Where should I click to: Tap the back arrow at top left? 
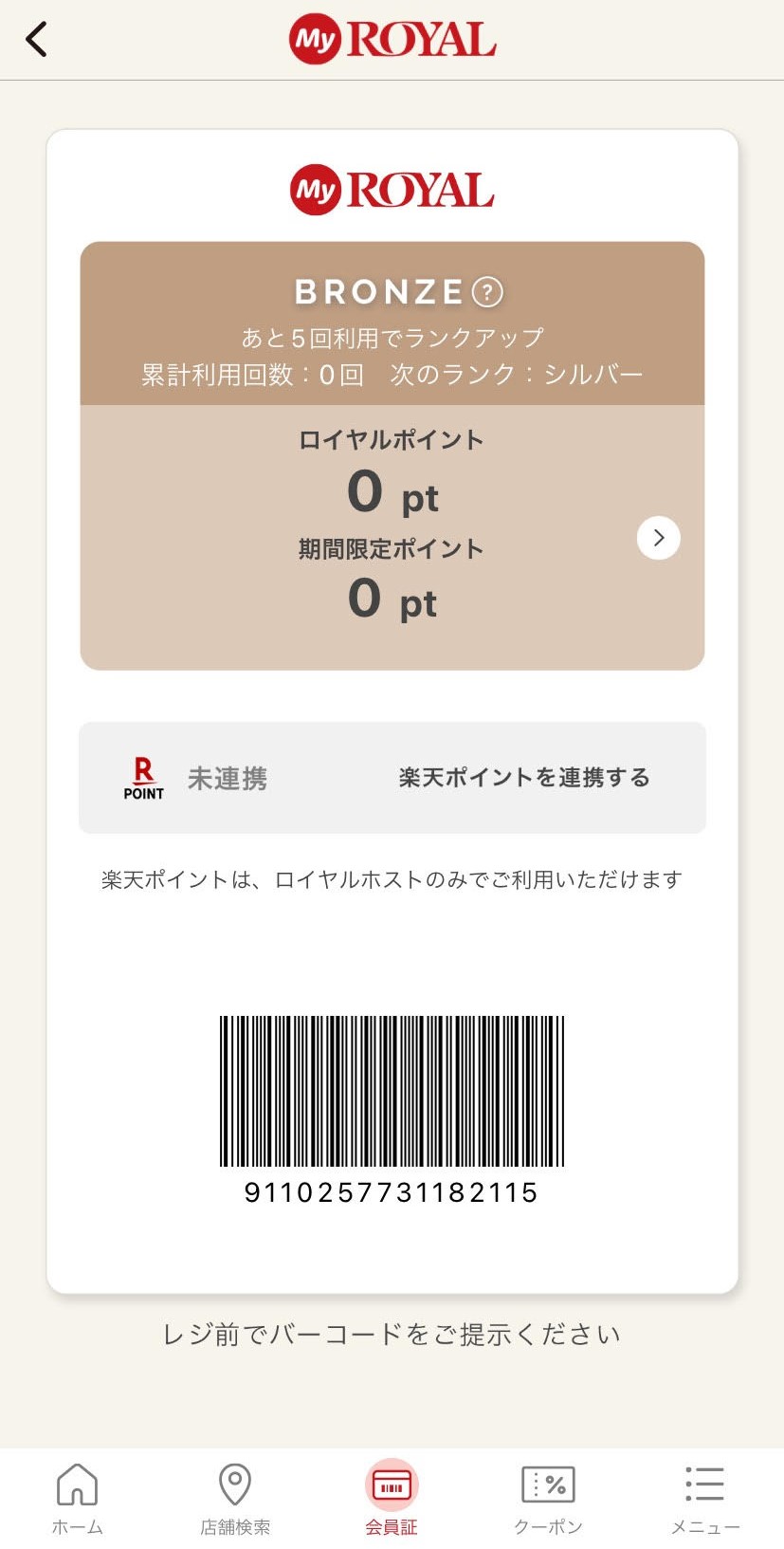coord(36,40)
